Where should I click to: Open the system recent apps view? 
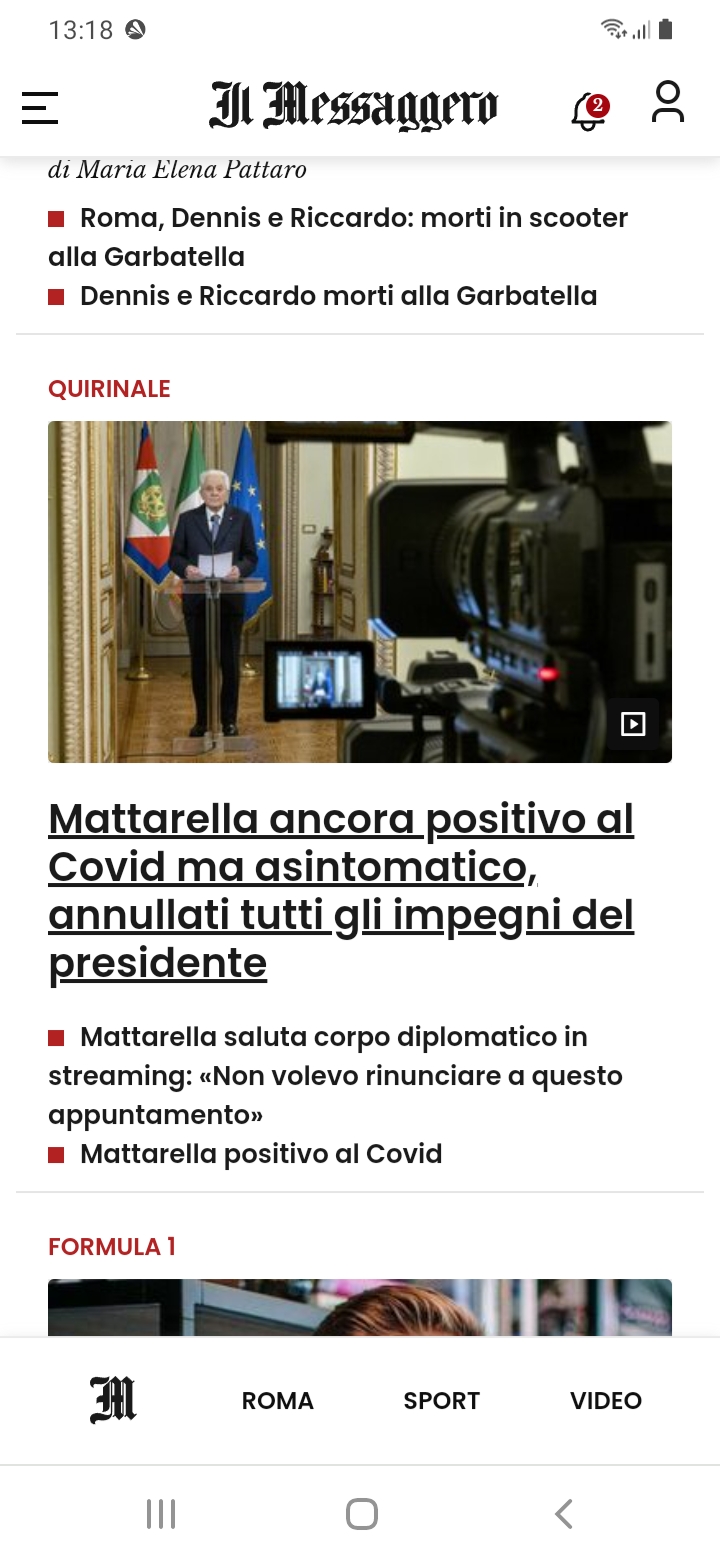161,1514
